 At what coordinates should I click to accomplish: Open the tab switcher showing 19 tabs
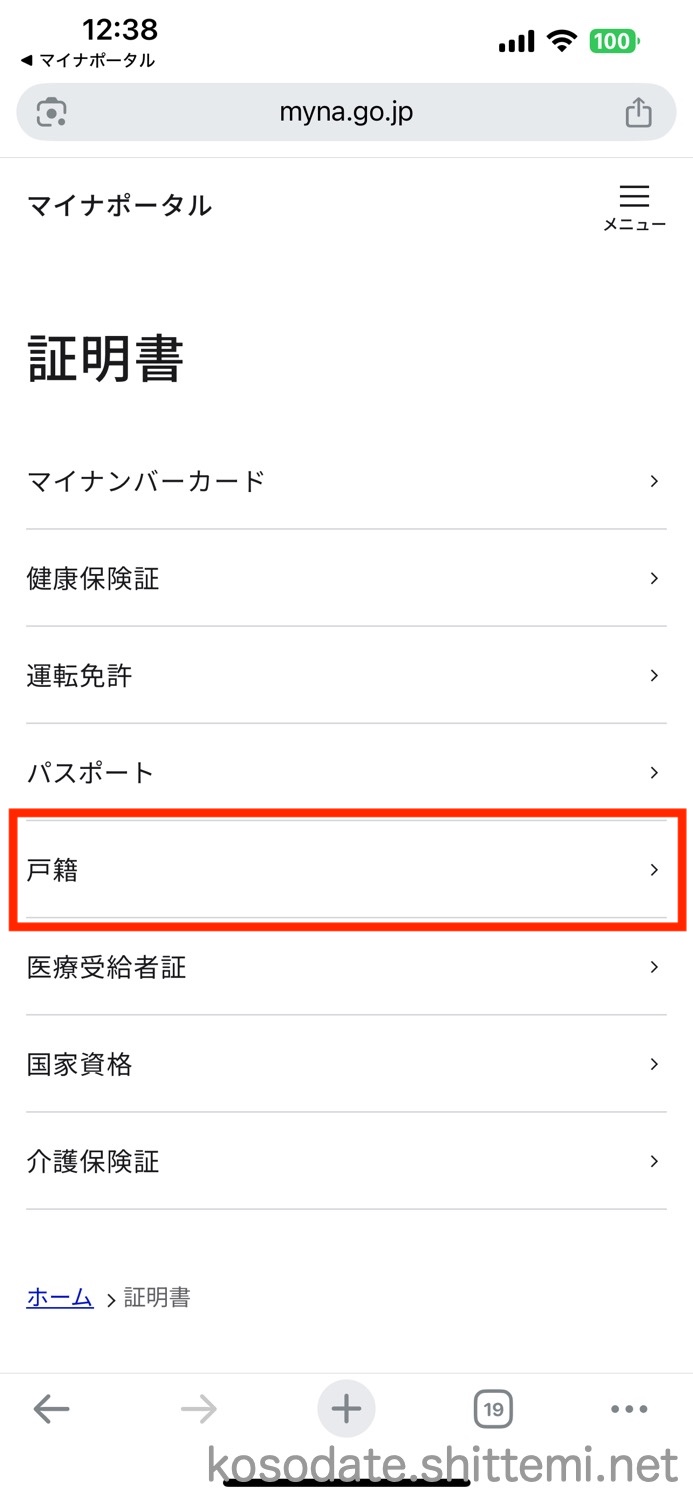493,1409
